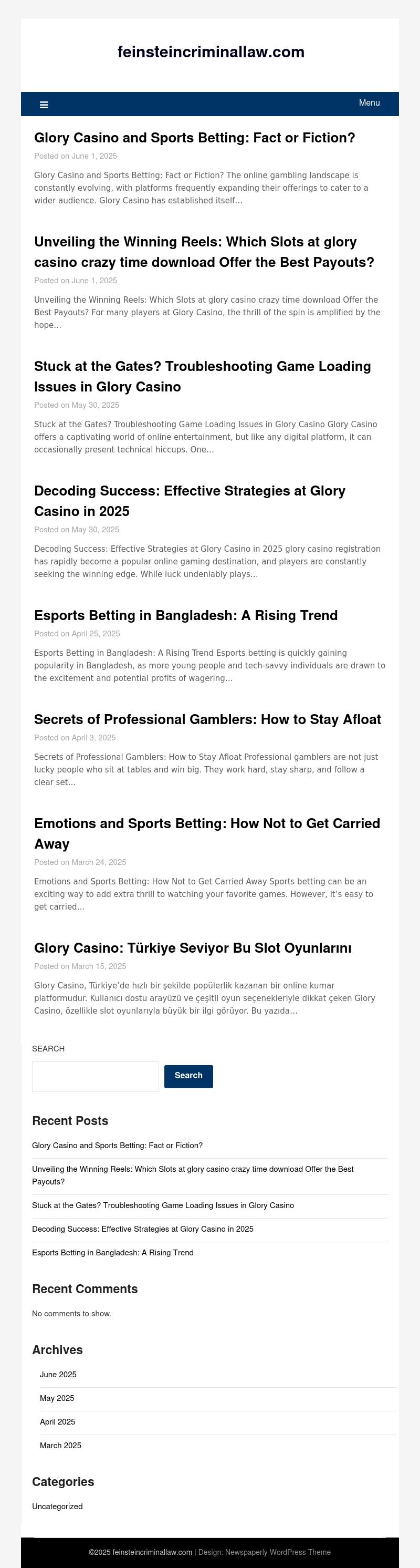Open the feinsteincriminallaw.com site title
Image resolution: width=420 pixels, height=1568 pixels.
point(211,53)
